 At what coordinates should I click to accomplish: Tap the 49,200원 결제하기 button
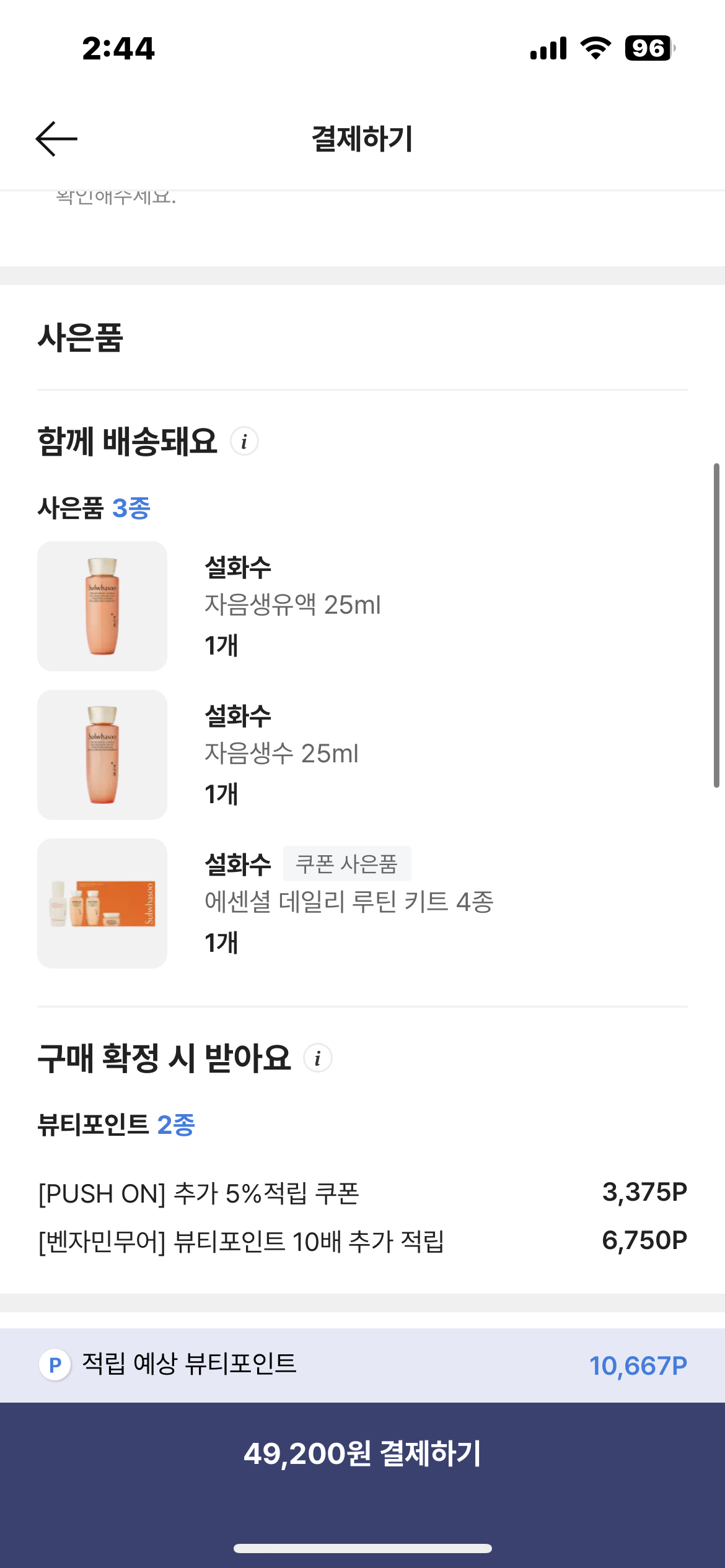[x=362, y=1454]
